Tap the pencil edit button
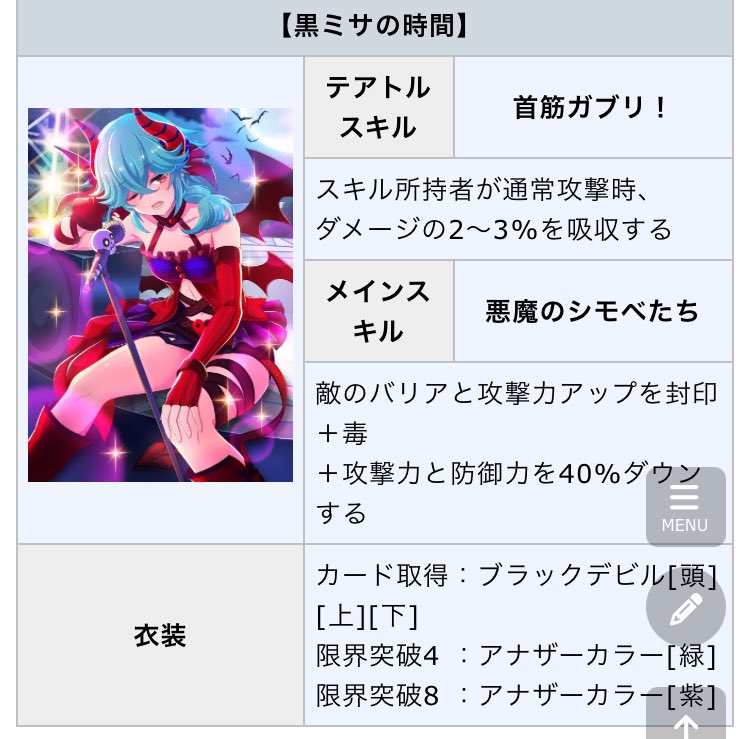Image resolution: width=749 pixels, height=739 pixels. click(685, 607)
